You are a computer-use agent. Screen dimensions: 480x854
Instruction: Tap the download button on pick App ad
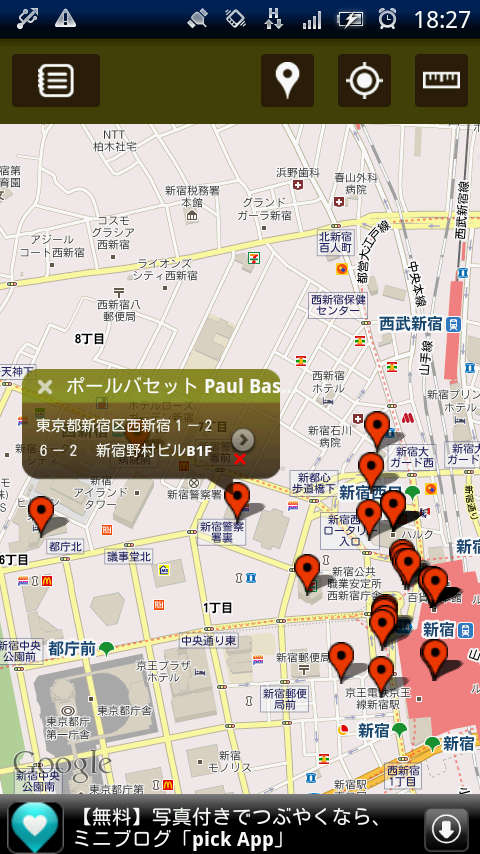click(446, 830)
